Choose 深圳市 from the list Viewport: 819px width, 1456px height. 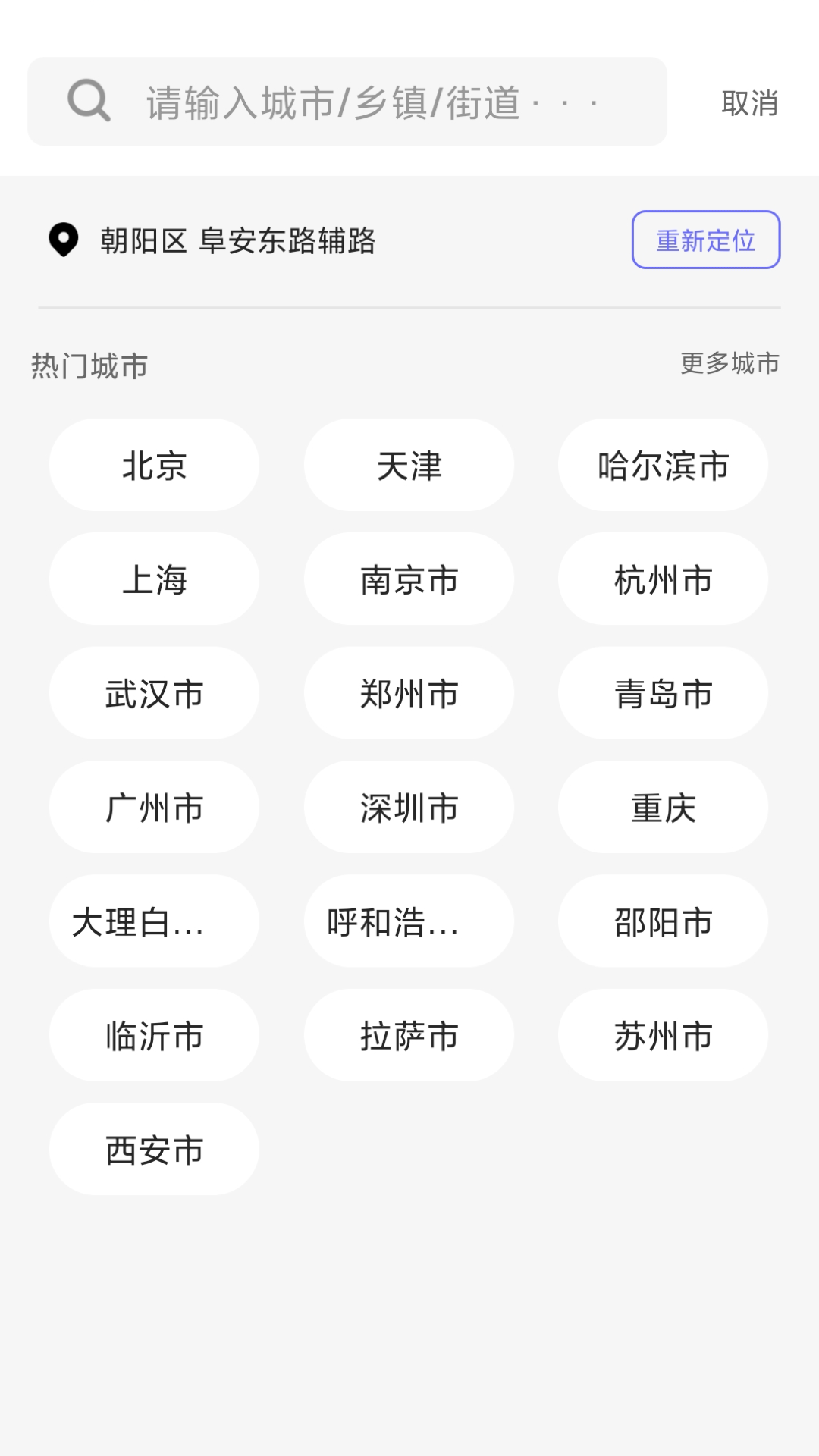pos(408,807)
